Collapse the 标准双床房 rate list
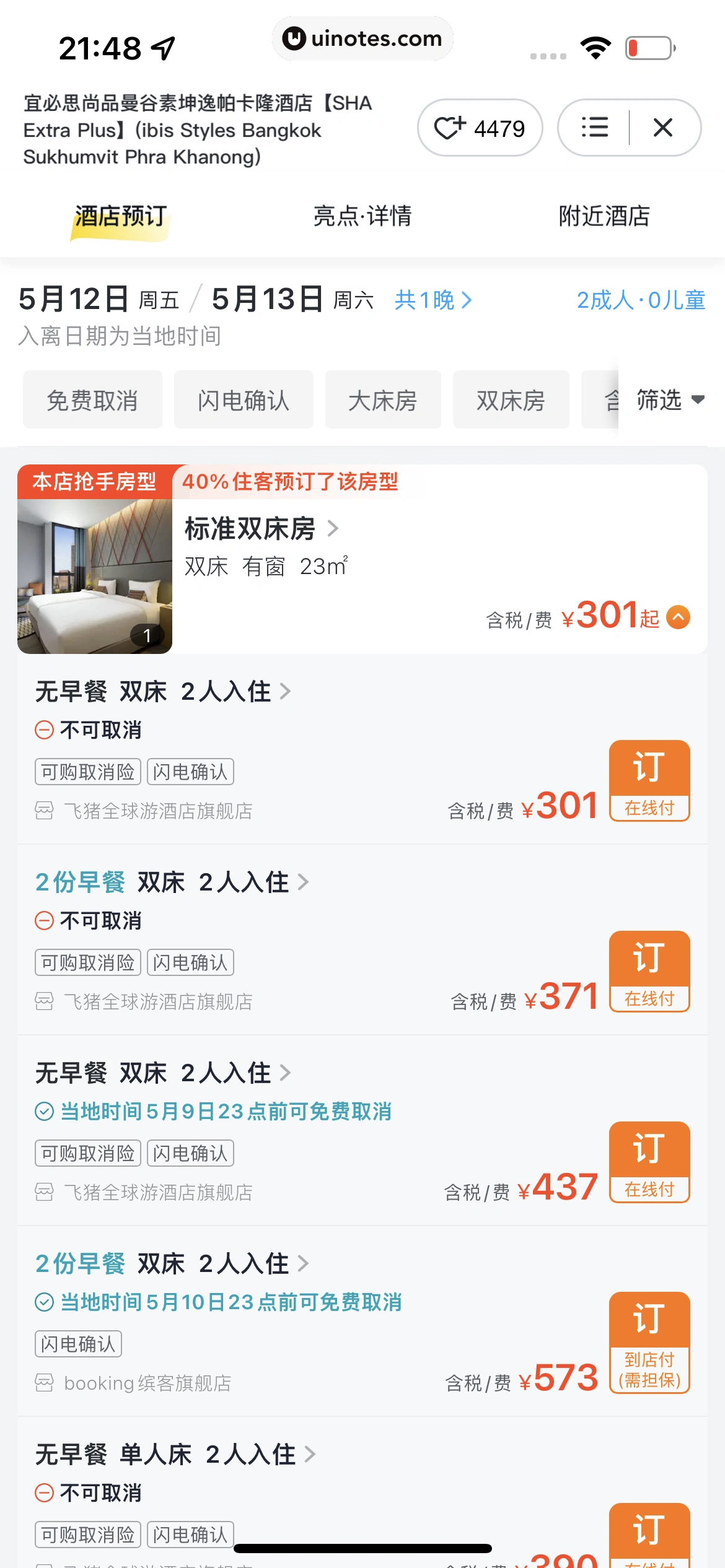This screenshot has height=1568, width=725. click(678, 617)
